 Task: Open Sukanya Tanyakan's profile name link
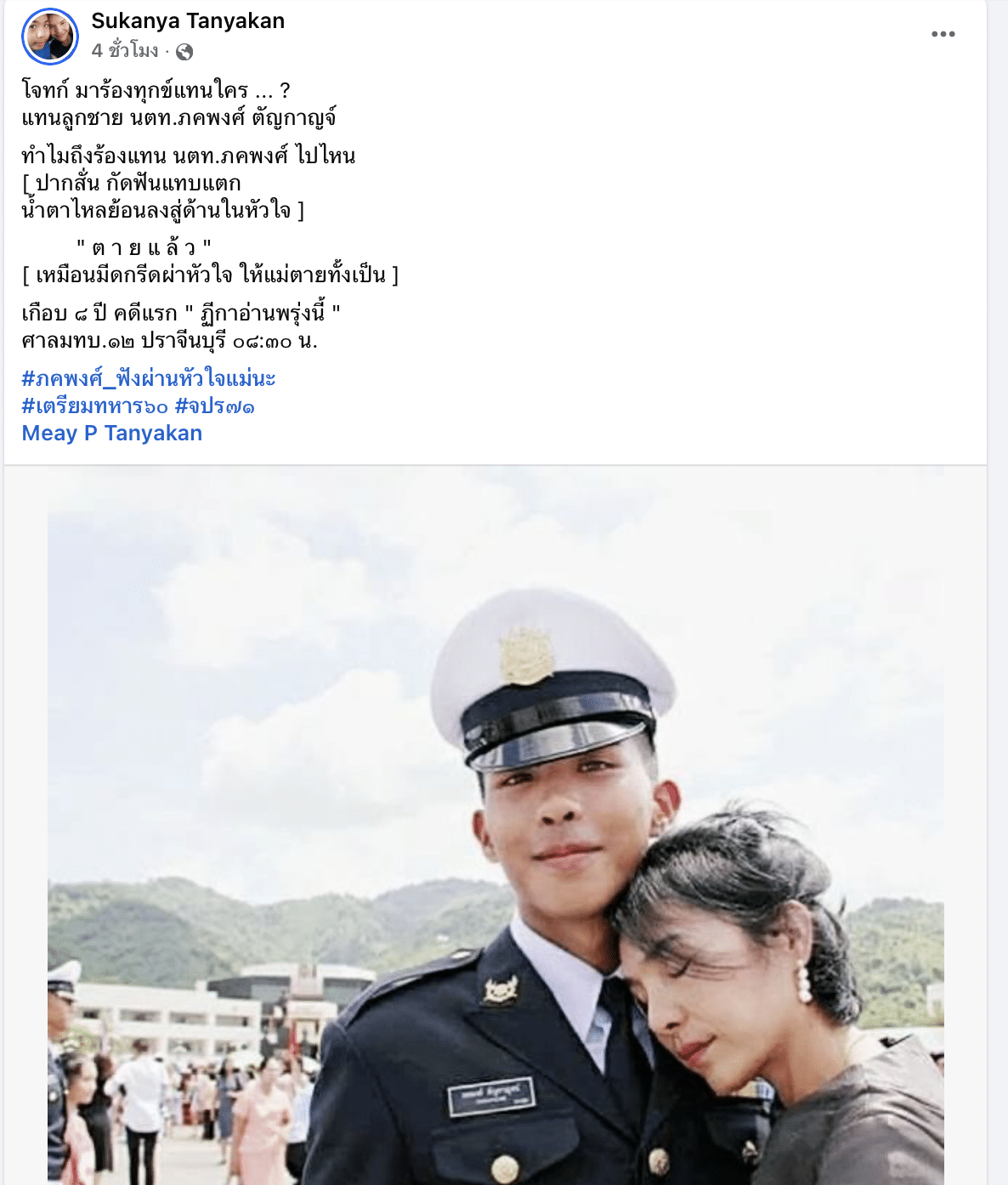pos(188,21)
